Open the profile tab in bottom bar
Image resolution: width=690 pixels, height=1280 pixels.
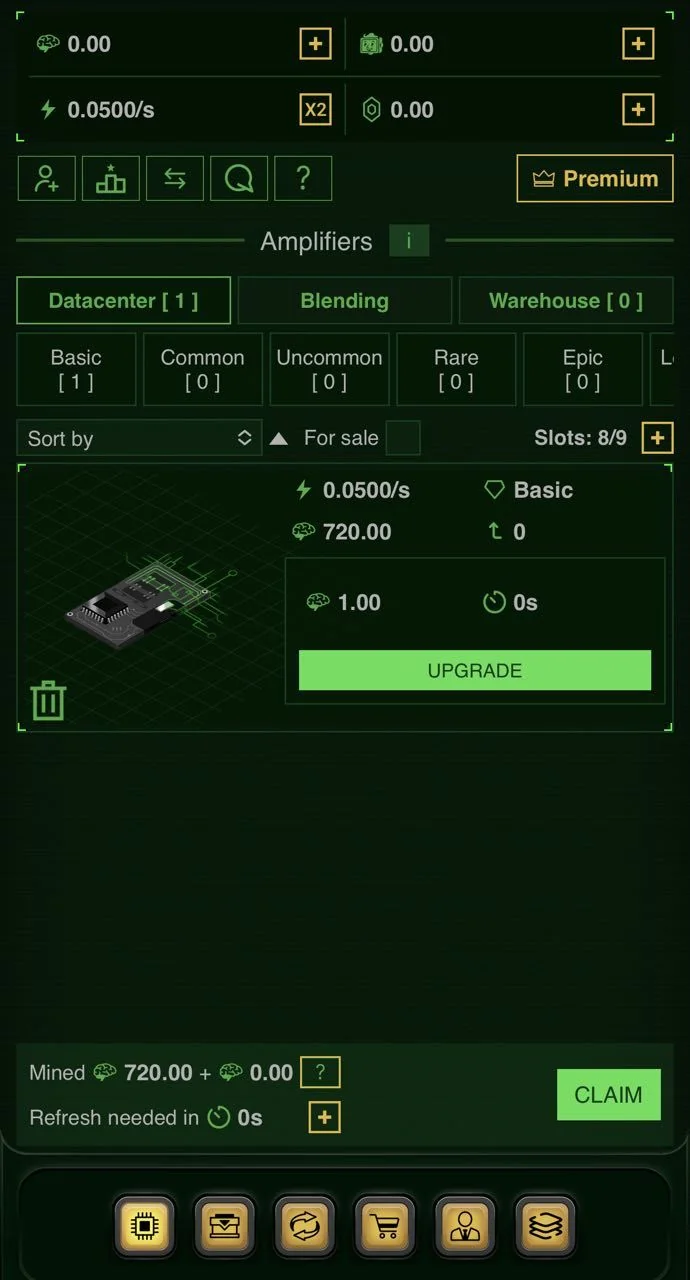coord(465,1225)
